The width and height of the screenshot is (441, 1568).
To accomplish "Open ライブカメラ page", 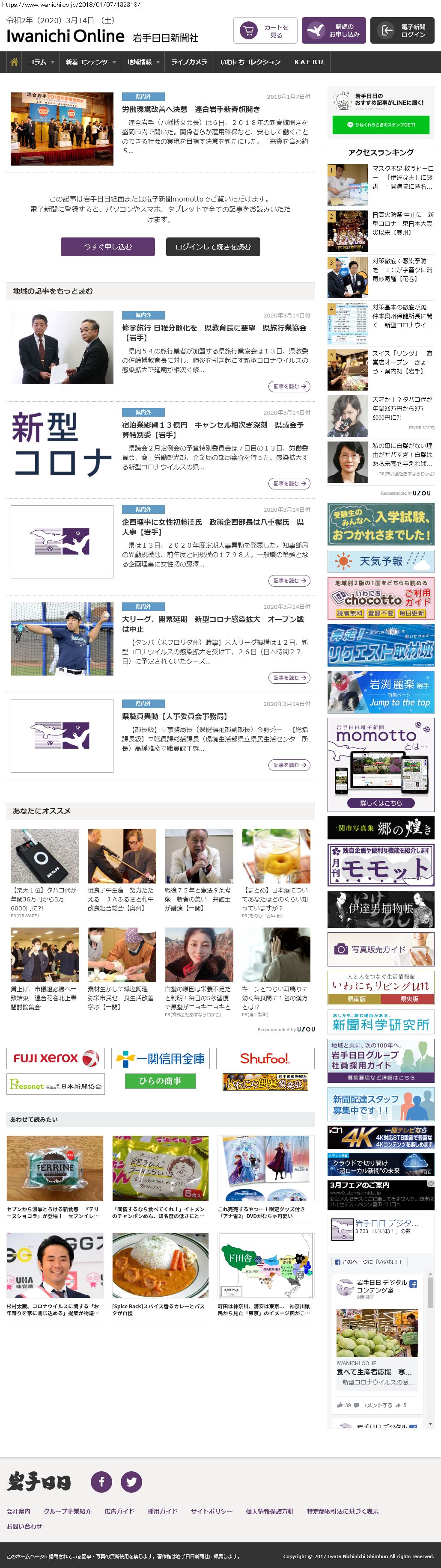I will [x=189, y=62].
